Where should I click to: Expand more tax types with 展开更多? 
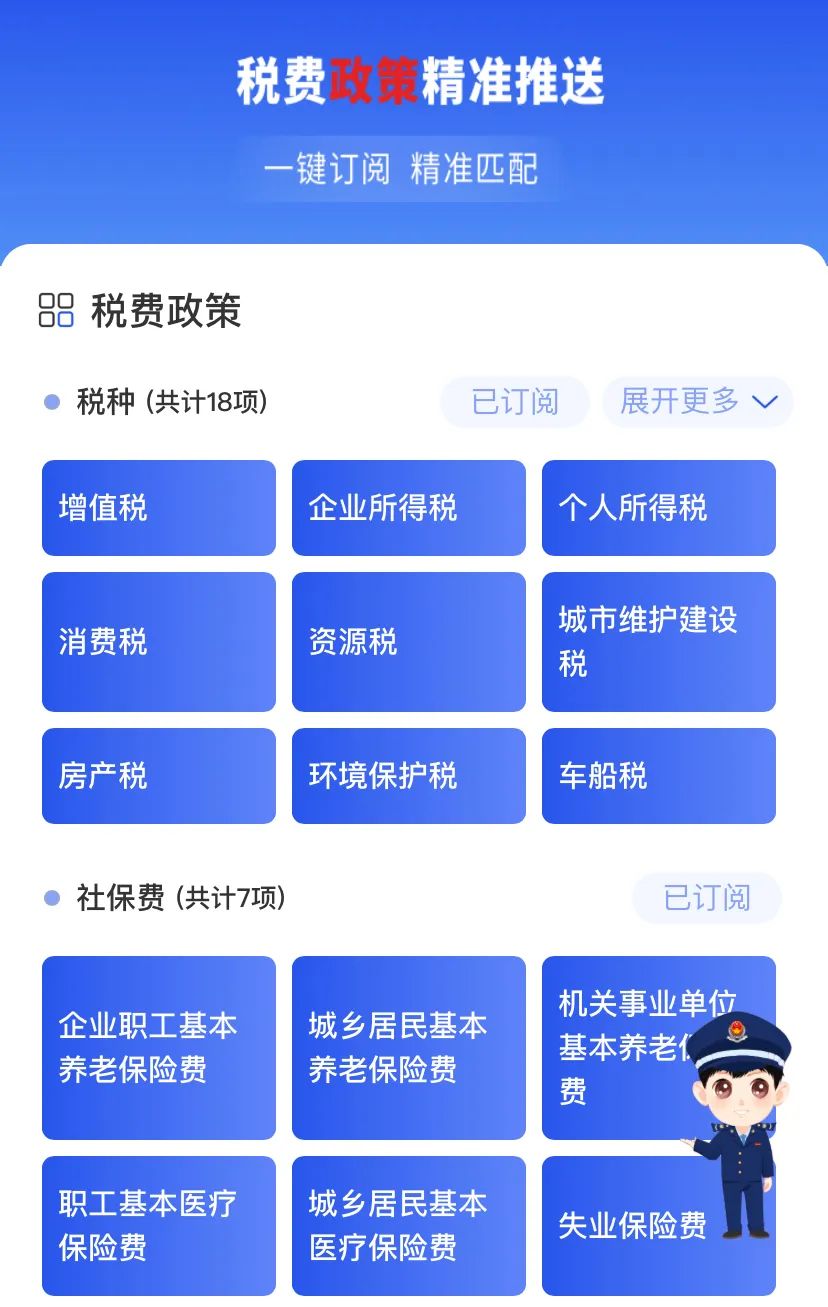click(697, 402)
